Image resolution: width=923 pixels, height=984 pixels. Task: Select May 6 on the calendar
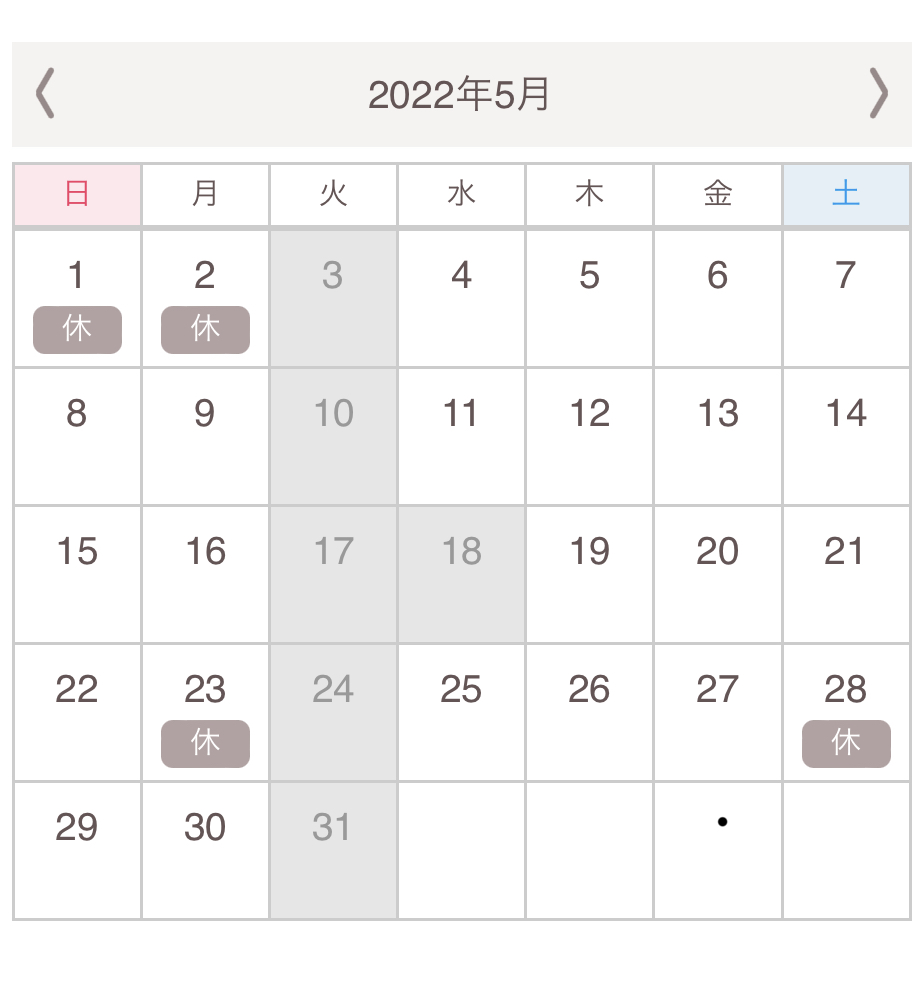717,297
